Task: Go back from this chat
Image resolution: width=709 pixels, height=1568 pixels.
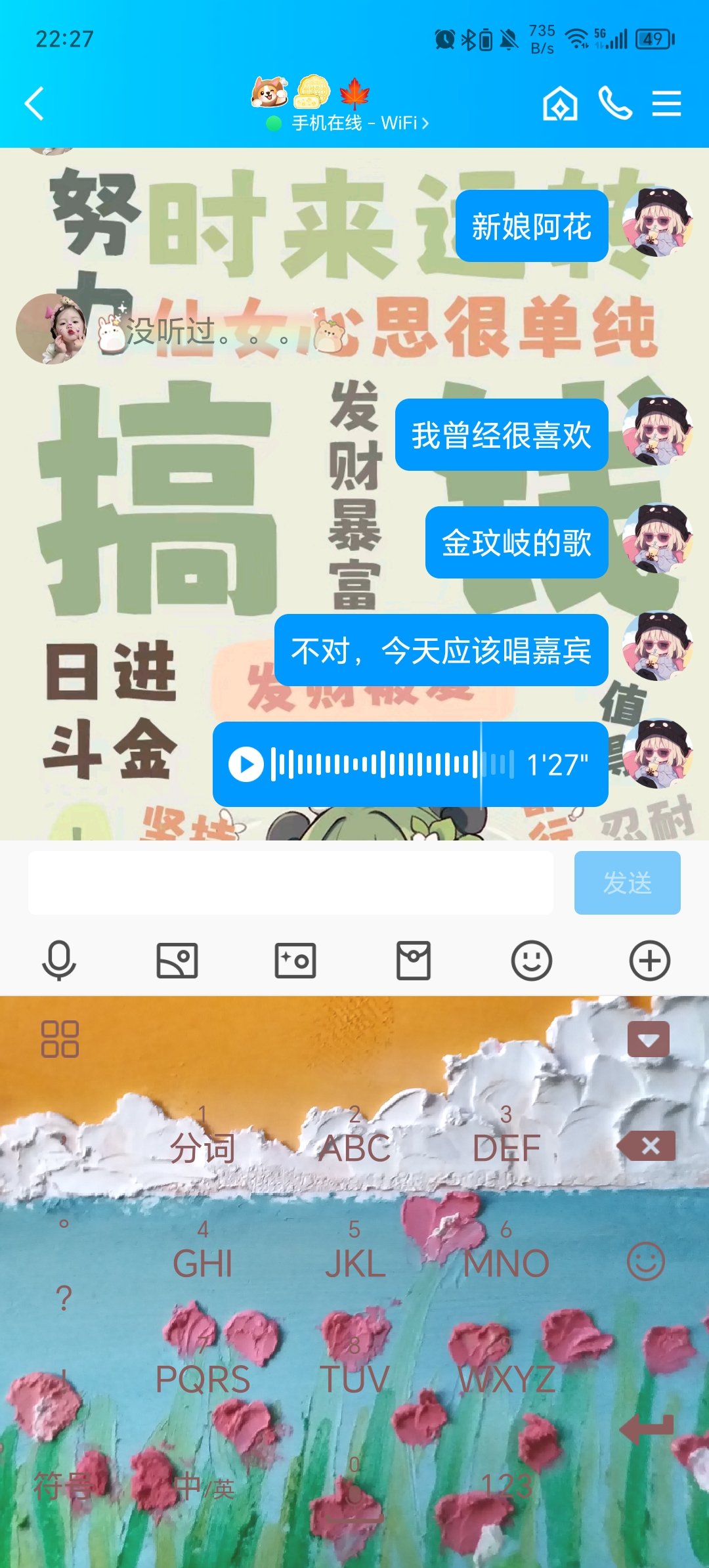Action: tap(34, 104)
